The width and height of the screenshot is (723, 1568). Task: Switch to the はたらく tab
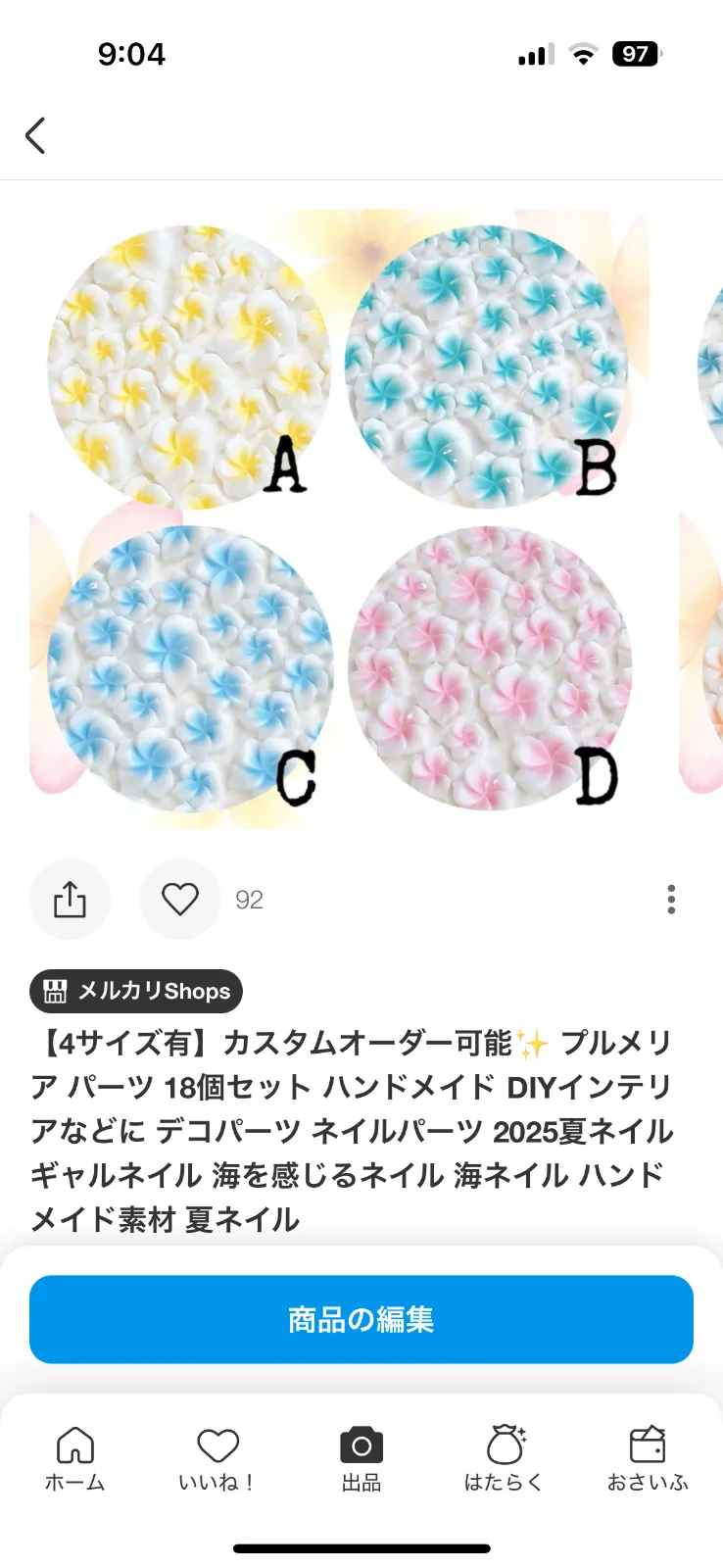click(505, 1458)
